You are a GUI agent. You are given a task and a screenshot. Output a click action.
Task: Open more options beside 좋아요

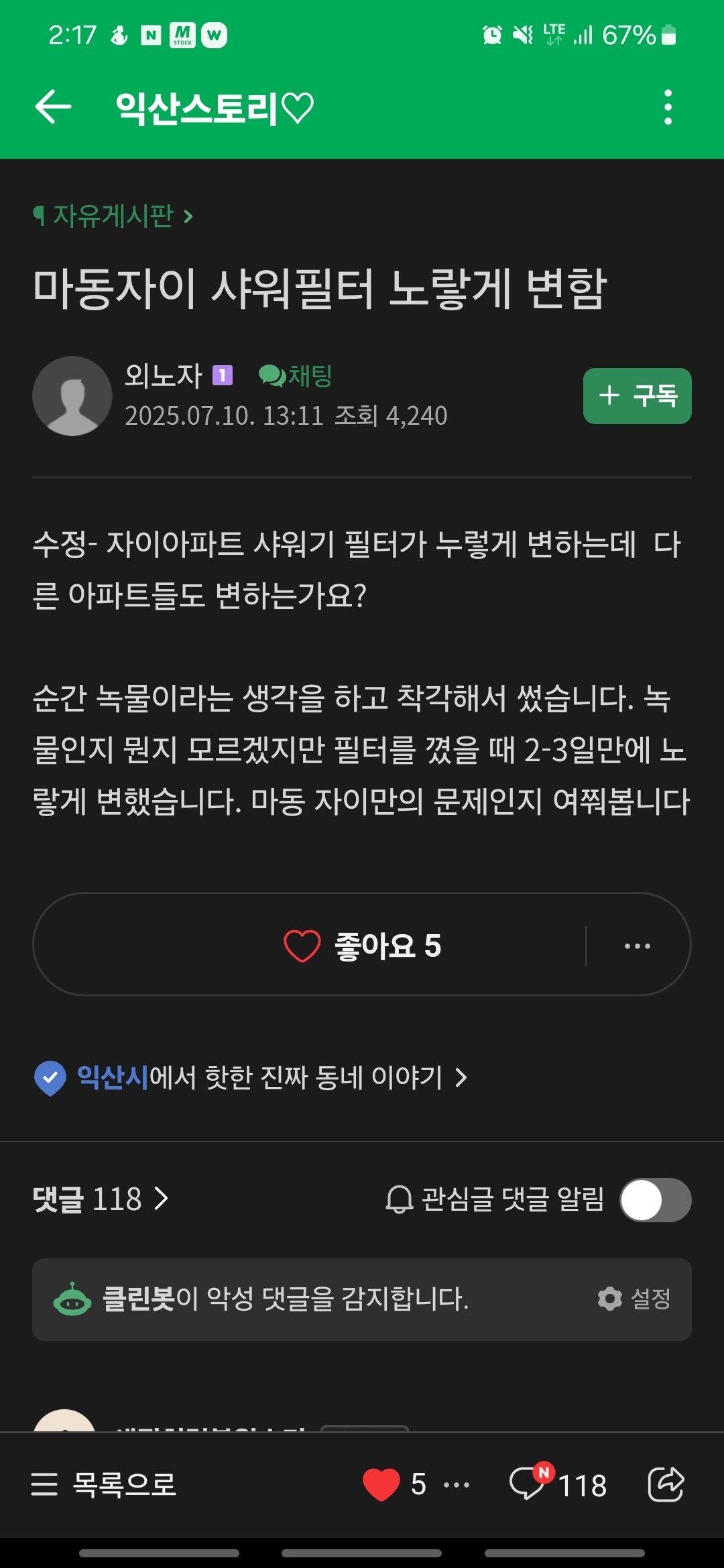(x=637, y=945)
